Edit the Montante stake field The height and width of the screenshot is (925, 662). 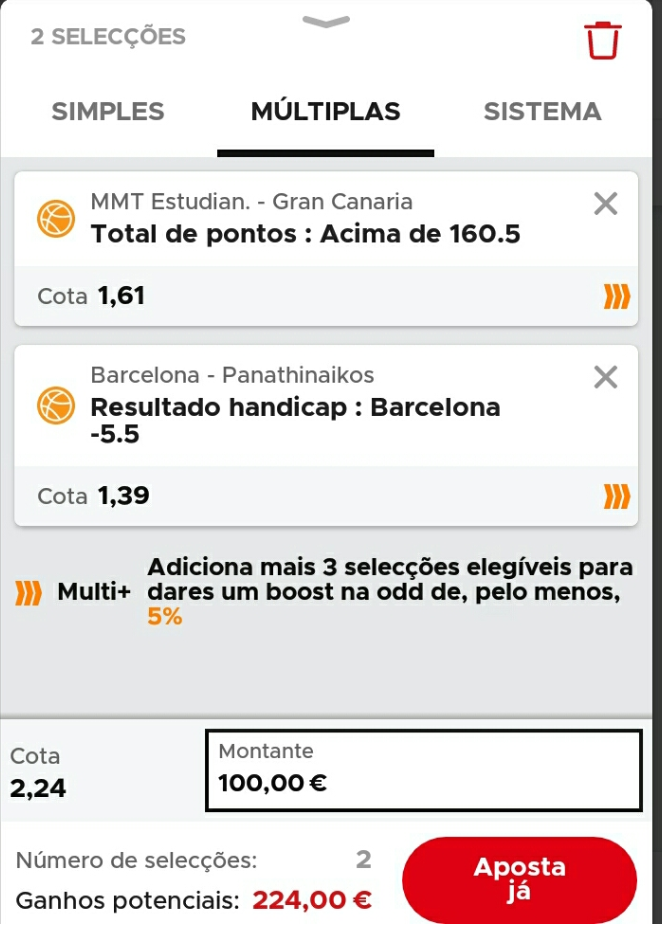point(423,770)
